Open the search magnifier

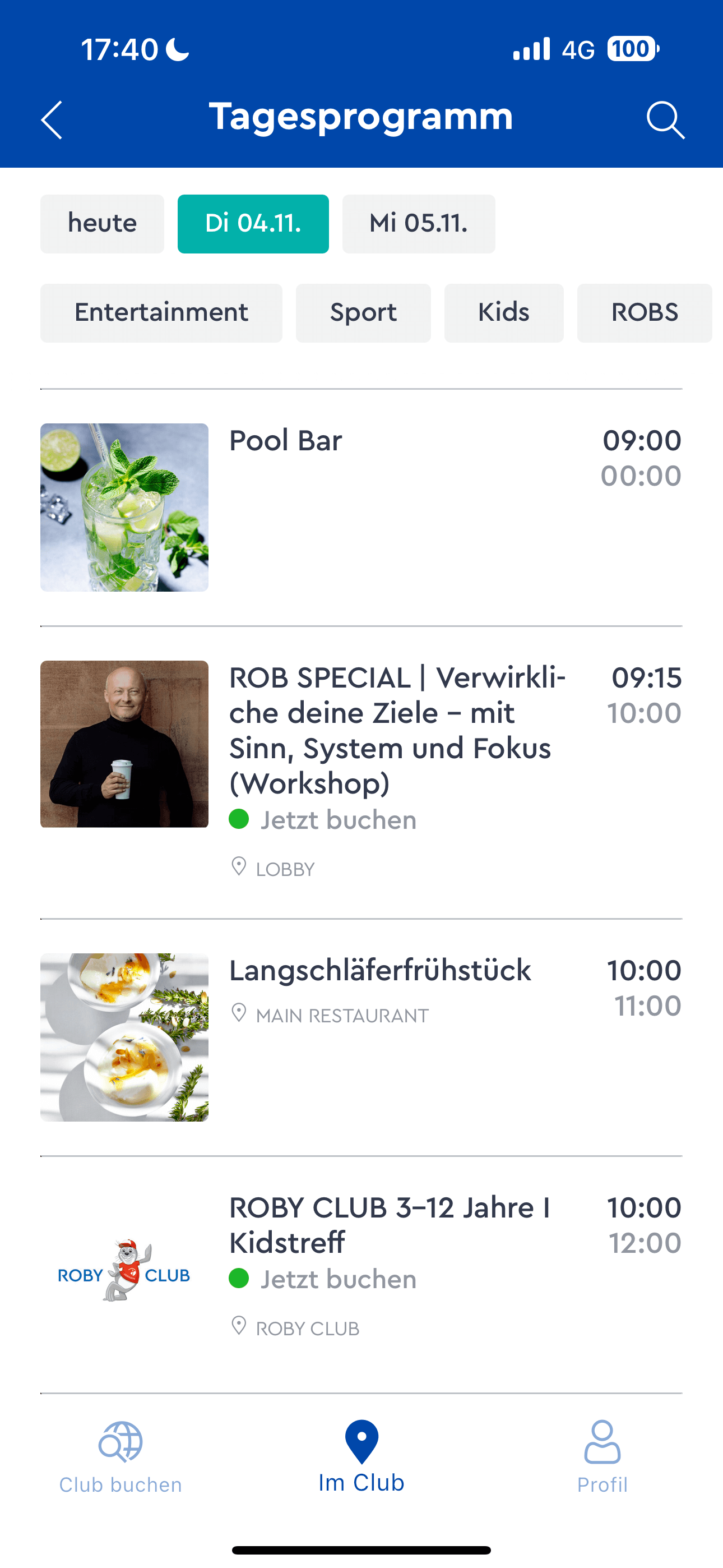pos(665,120)
